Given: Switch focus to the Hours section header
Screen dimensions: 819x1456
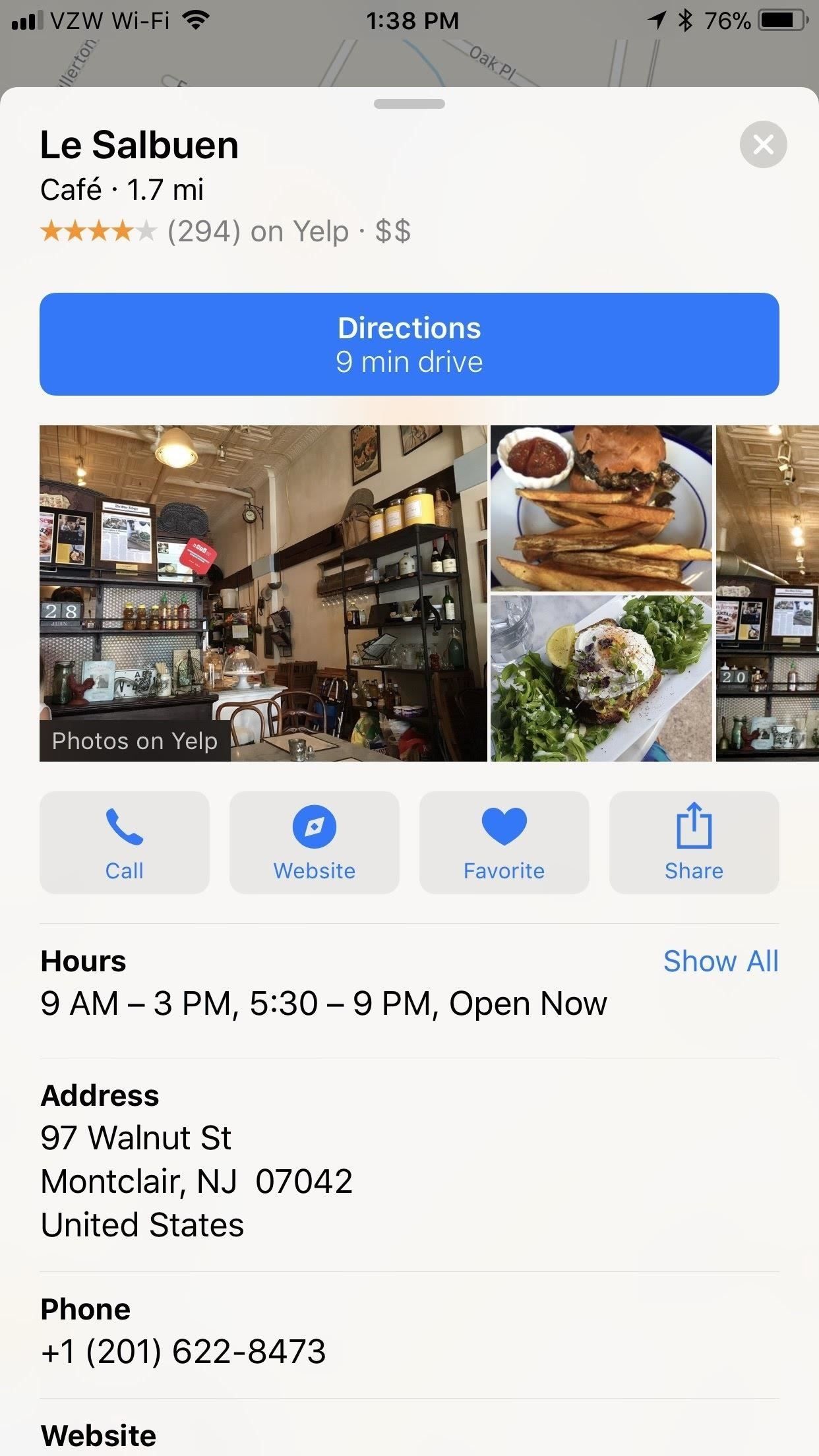Looking at the screenshot, I should click(83, 961).
